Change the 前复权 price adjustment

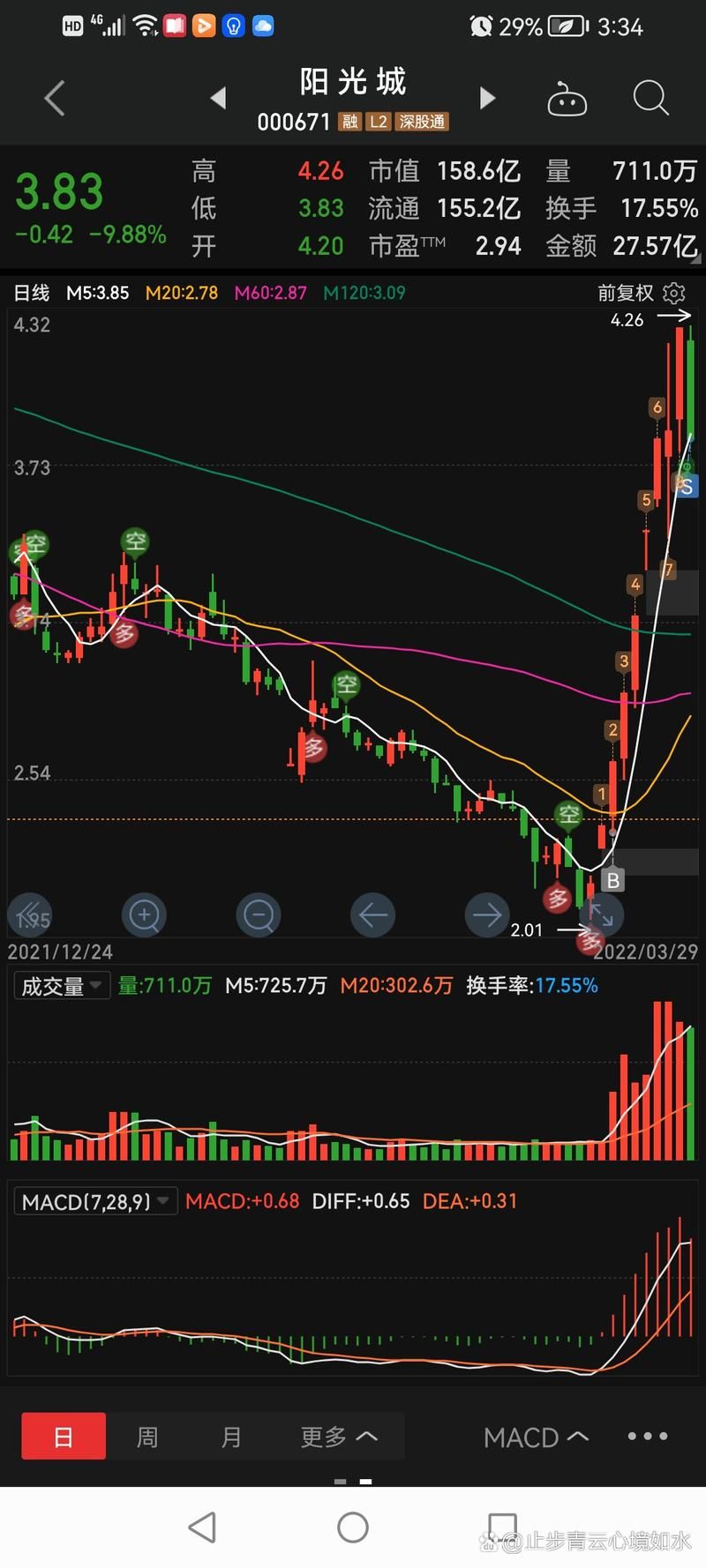625,293
